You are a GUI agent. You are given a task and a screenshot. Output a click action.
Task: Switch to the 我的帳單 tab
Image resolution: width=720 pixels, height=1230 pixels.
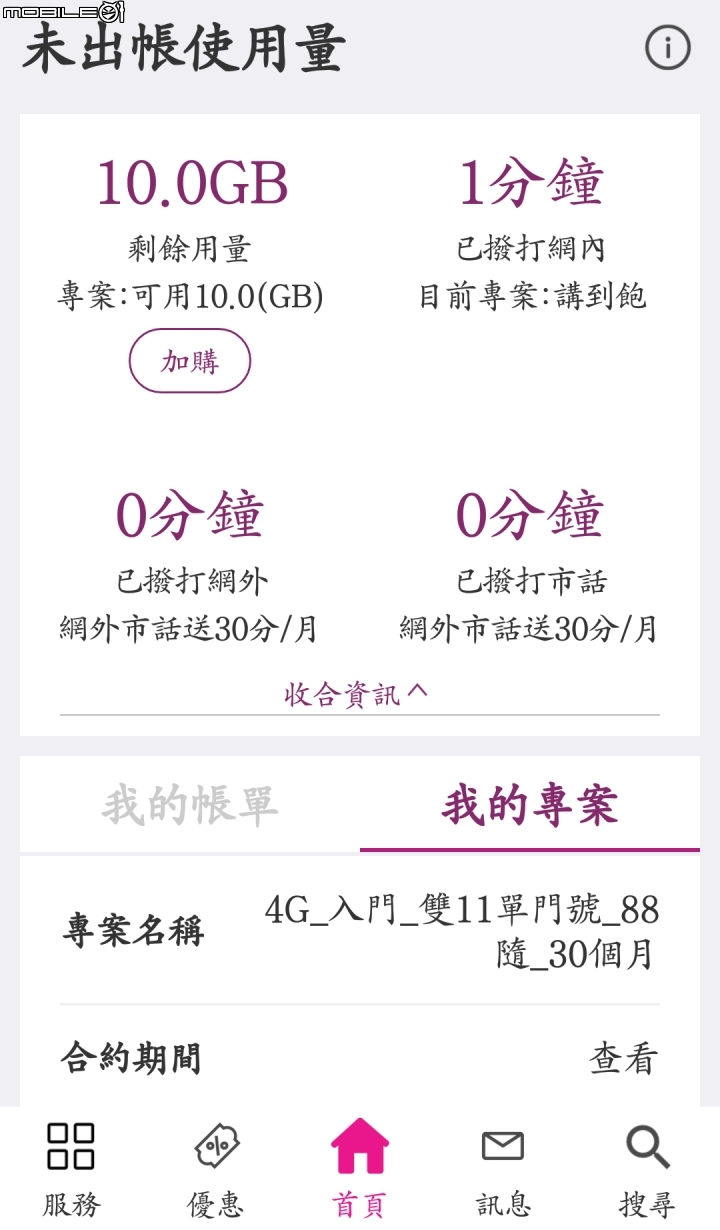coord(190,806)
